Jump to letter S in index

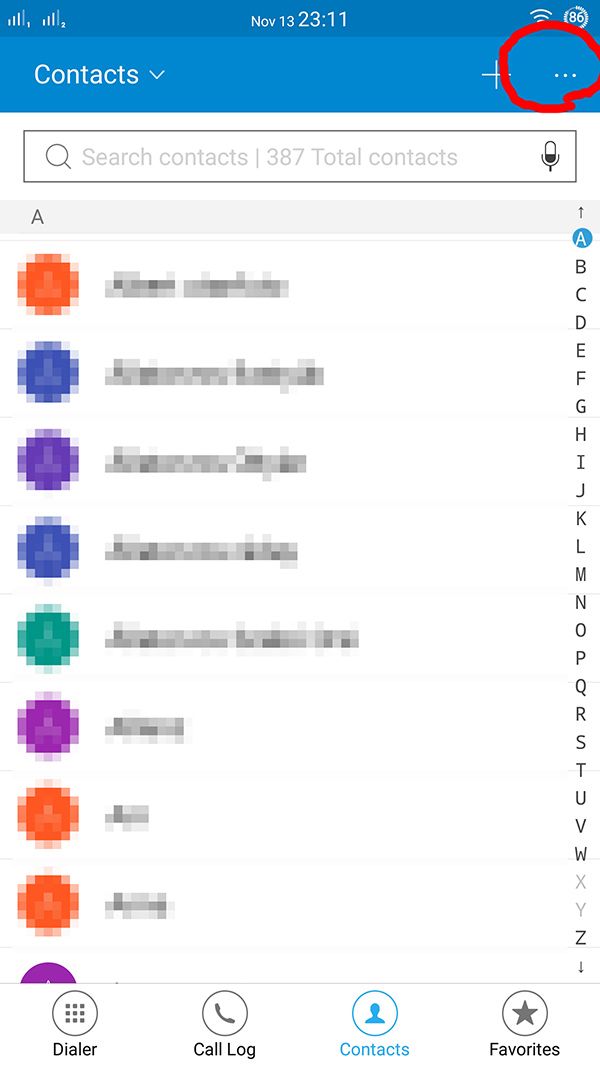[x=580, y=742]
